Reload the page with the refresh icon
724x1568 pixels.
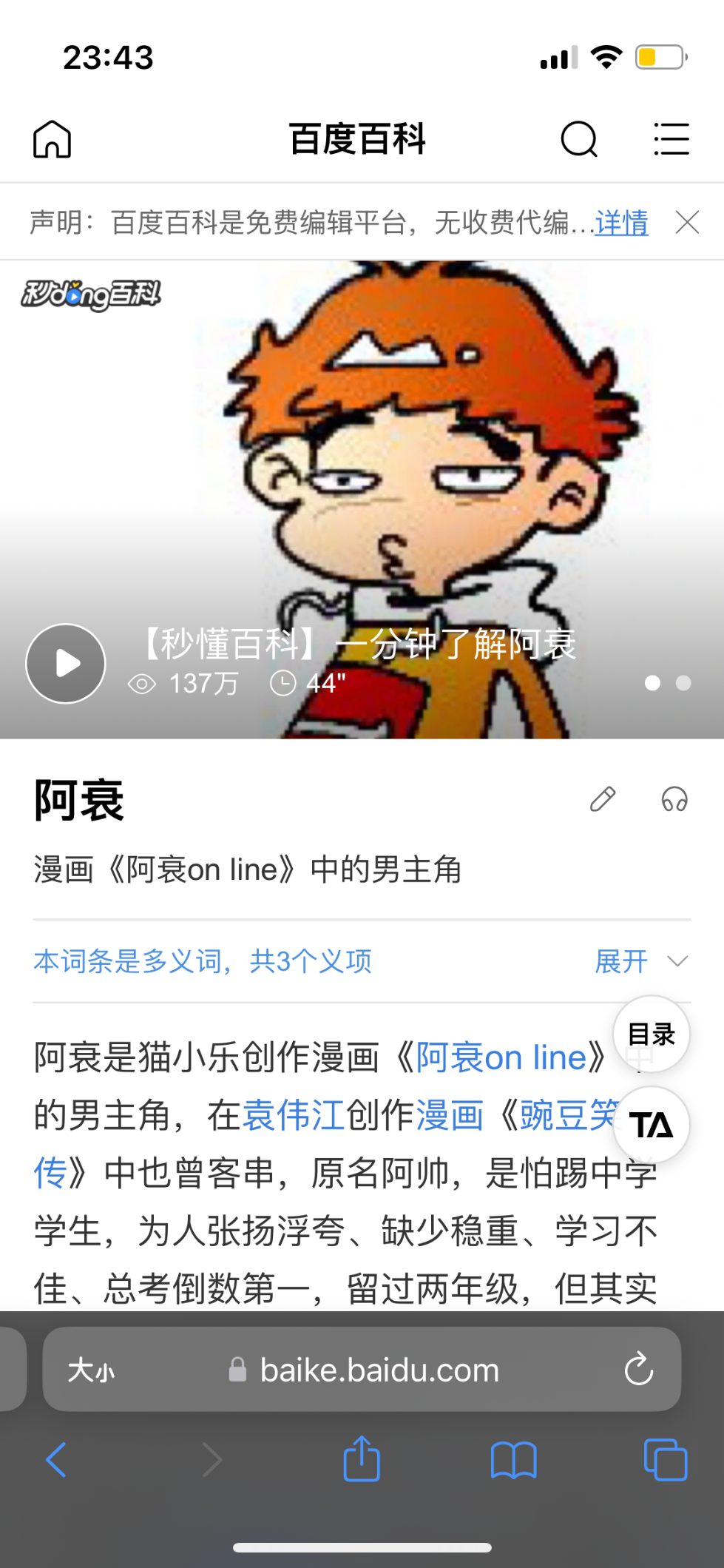pos(639,1369)
